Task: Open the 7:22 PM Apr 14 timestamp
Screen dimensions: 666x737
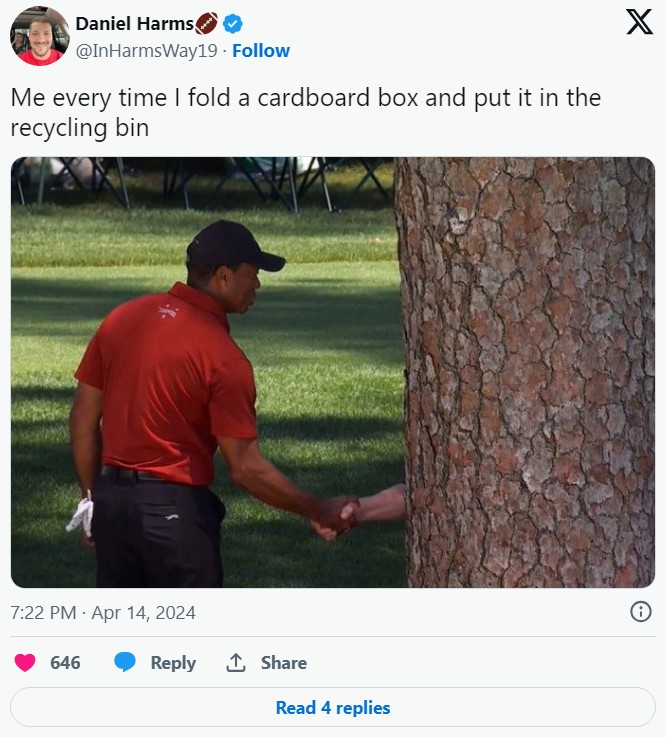Action: (x=103, y=612)
